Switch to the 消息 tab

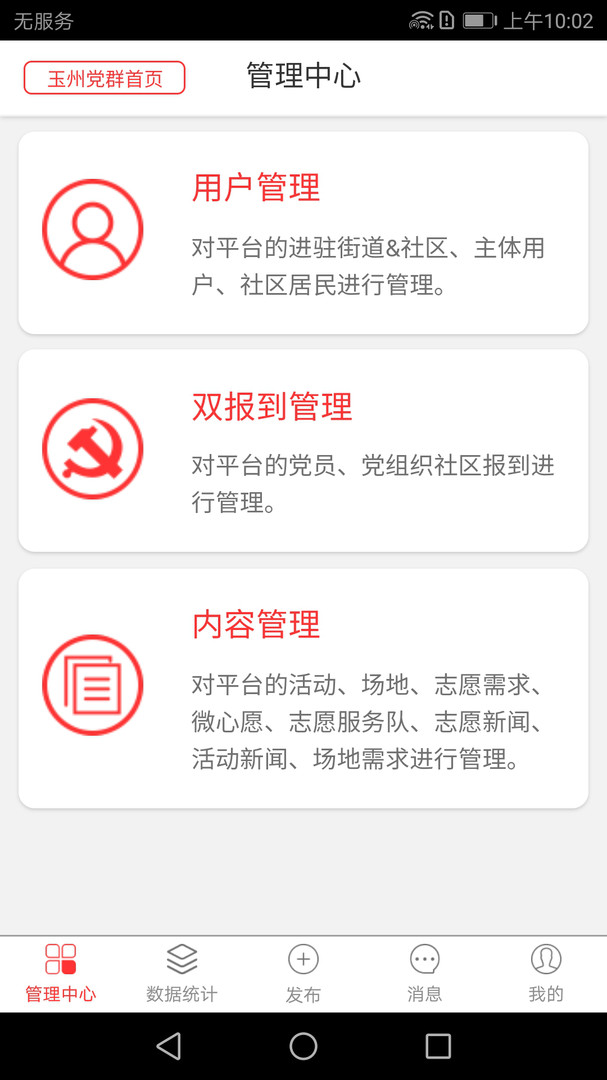click(x=425, y=973)
